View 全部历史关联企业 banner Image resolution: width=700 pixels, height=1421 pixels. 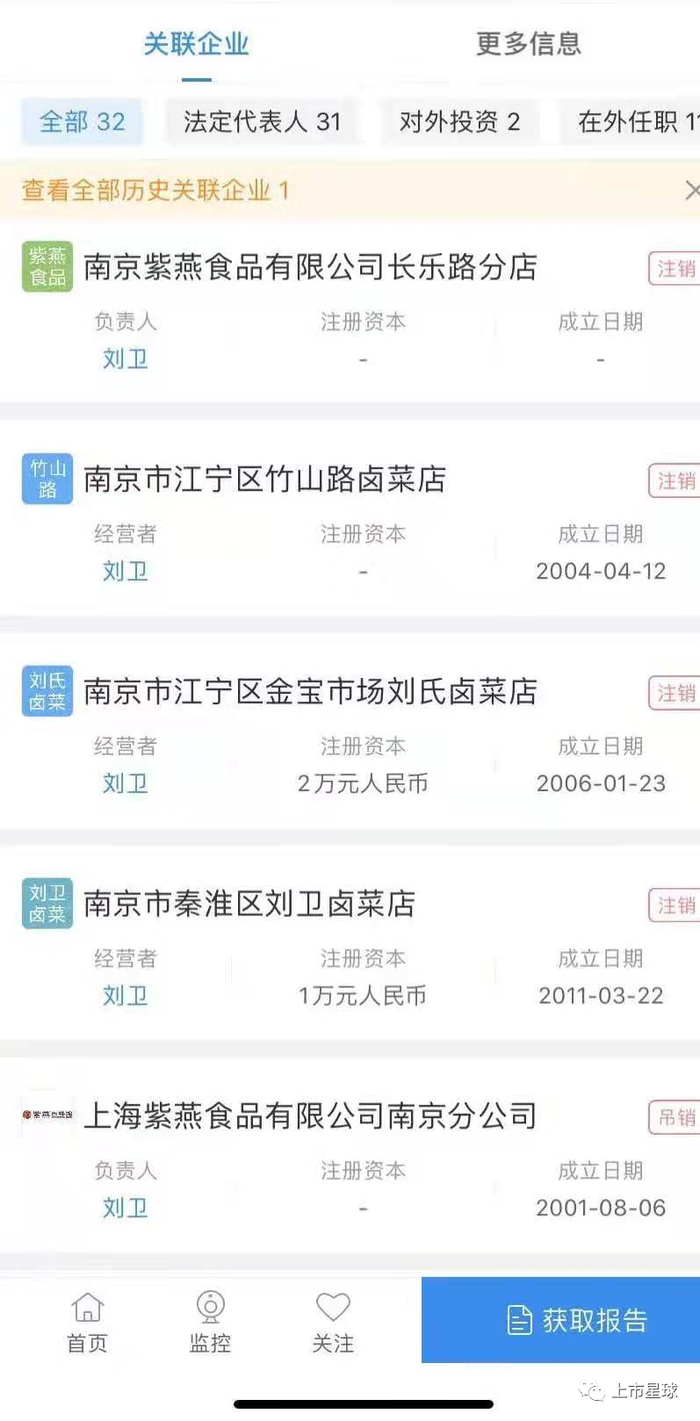point(156,190)
